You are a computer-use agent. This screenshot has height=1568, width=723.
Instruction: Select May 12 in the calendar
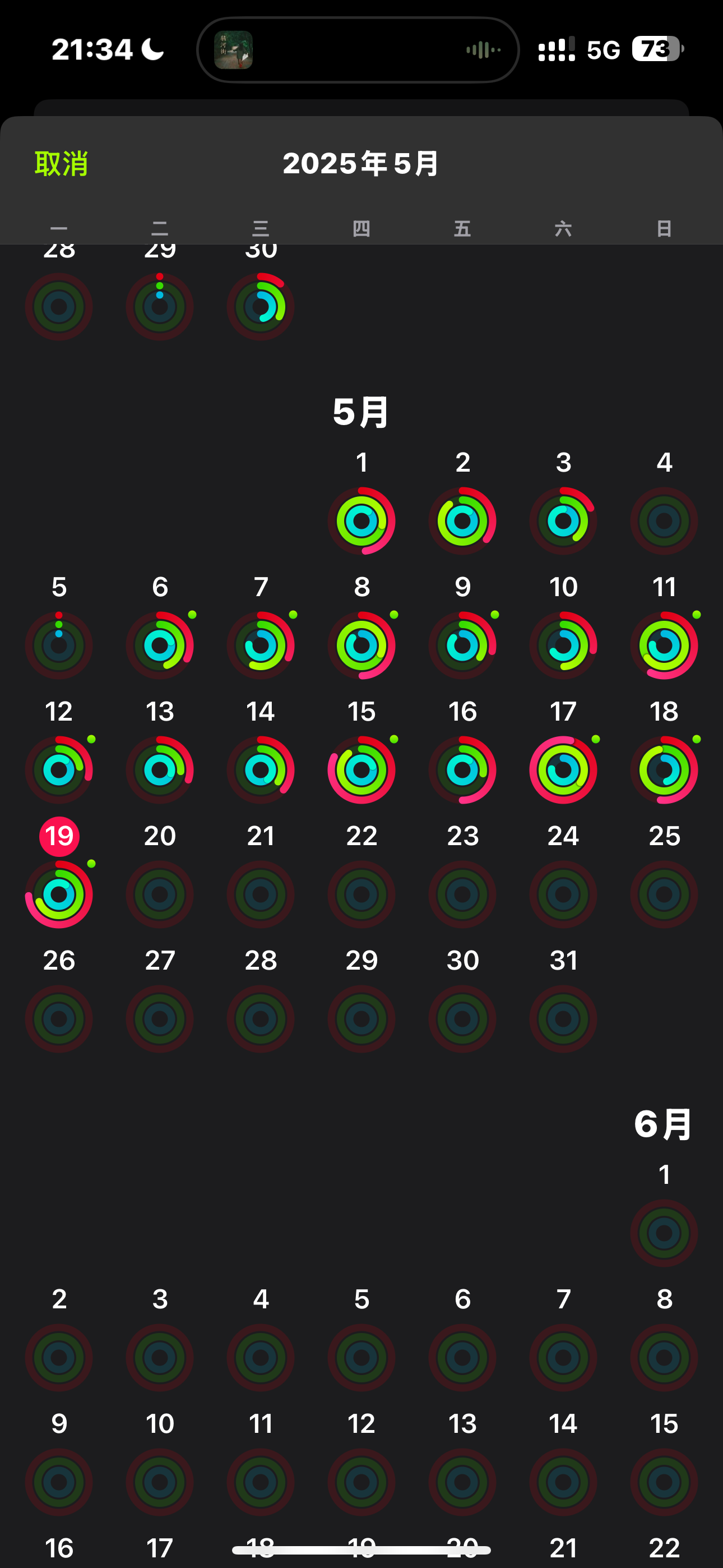point(59,769)
